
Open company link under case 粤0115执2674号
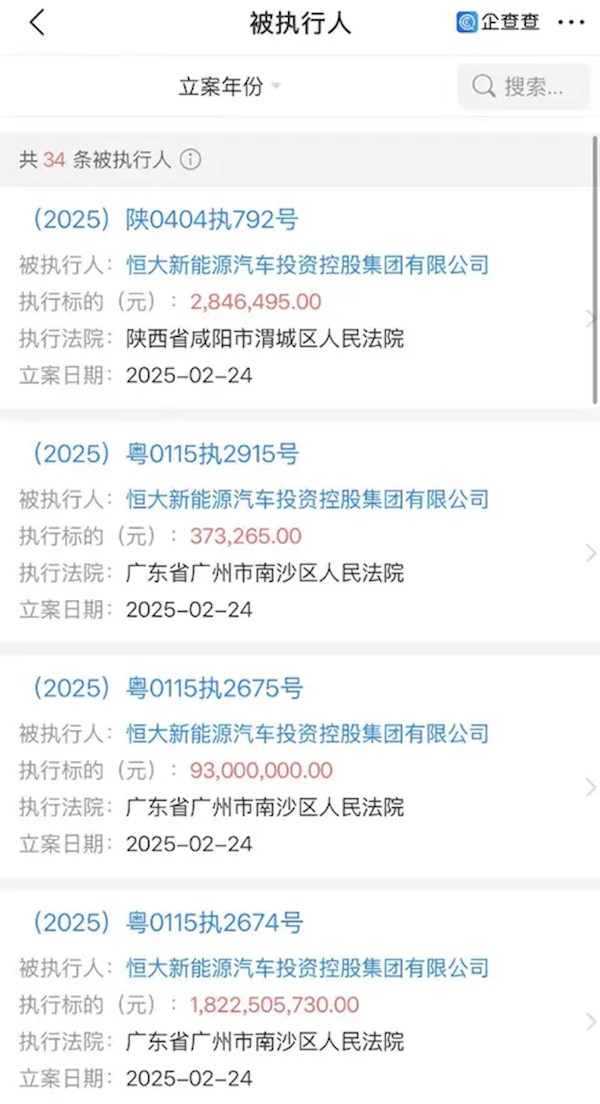(307, 968)
